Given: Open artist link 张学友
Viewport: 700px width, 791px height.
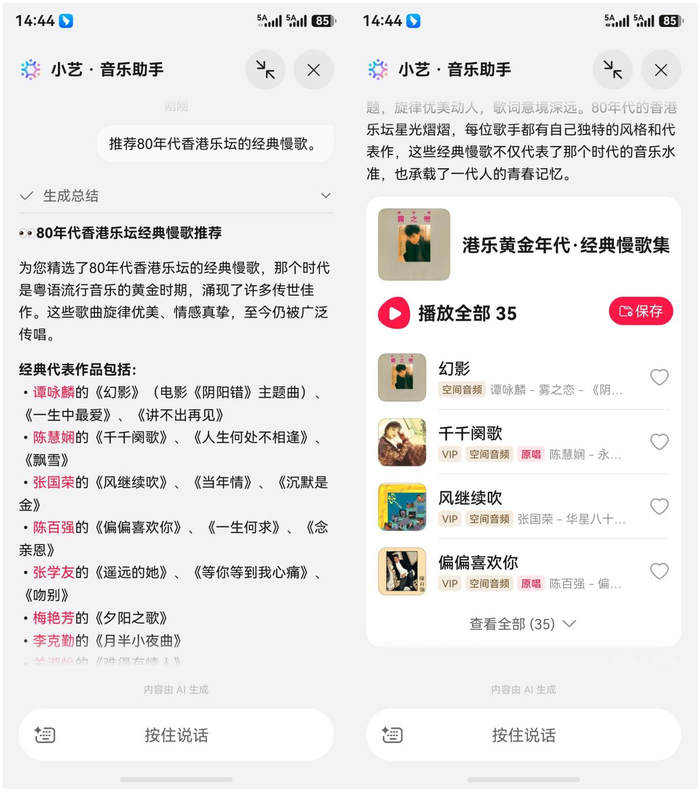Looking at the screenshot, I should (x=53, y=572).
